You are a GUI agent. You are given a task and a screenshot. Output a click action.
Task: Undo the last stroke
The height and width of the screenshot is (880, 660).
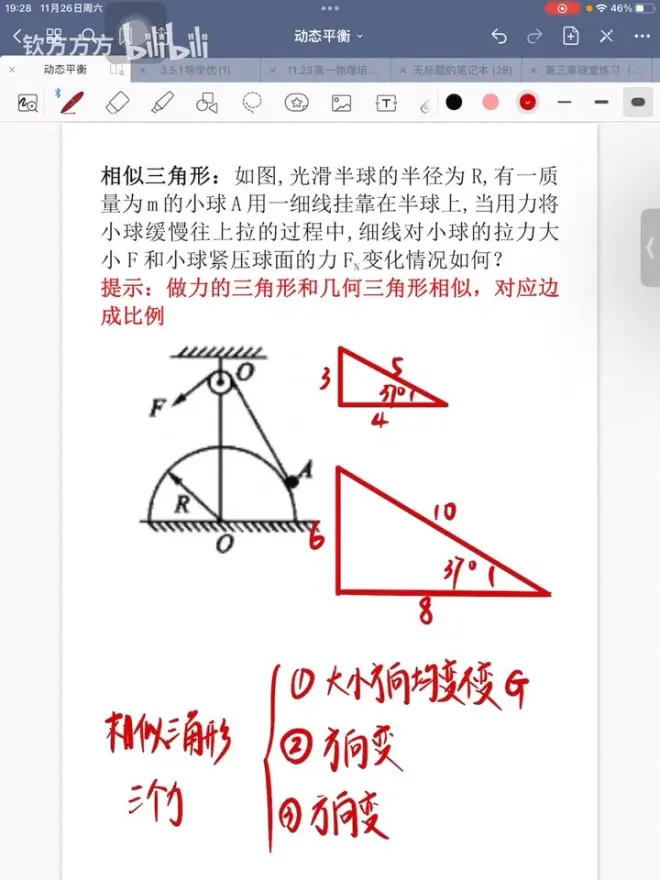[499, 36]
